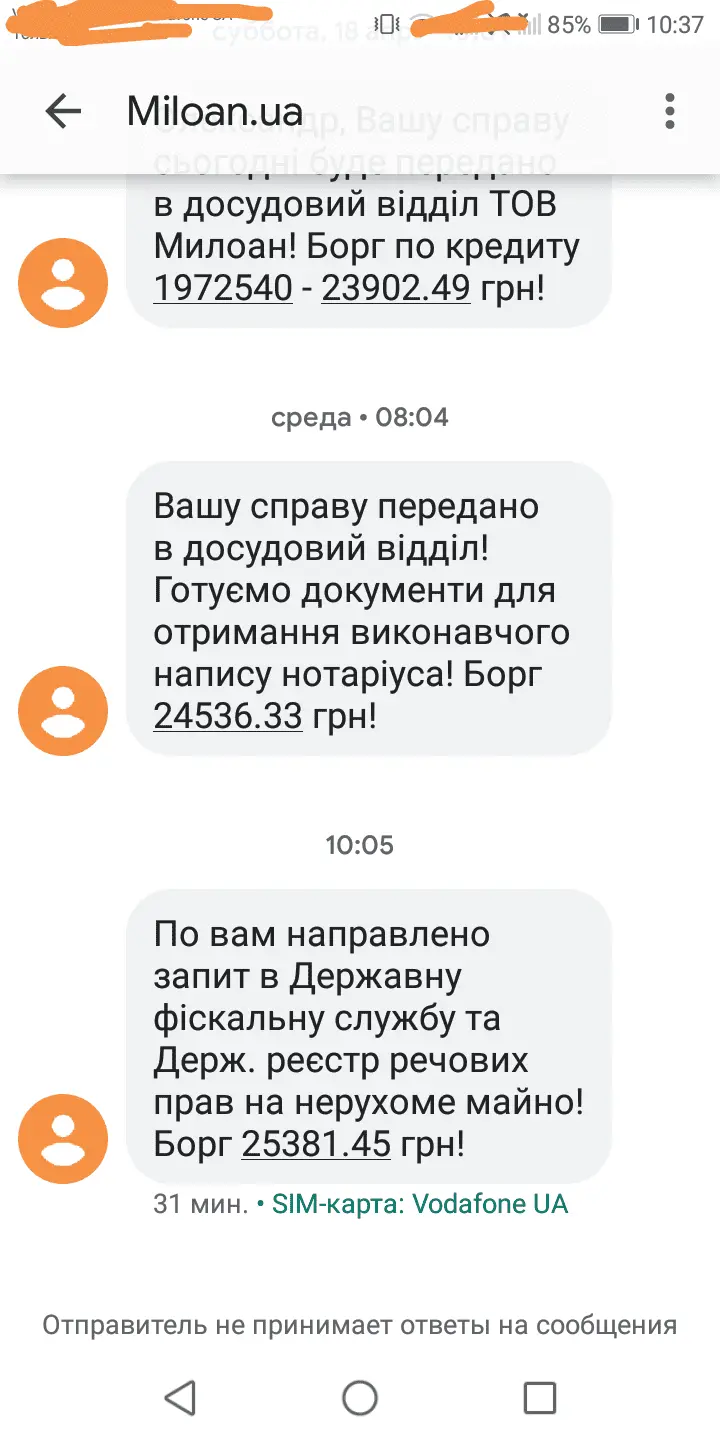Viewport: 720px width, 1440px height.
Task: Go back to the conversations list
Action: (x=63, y=111)
